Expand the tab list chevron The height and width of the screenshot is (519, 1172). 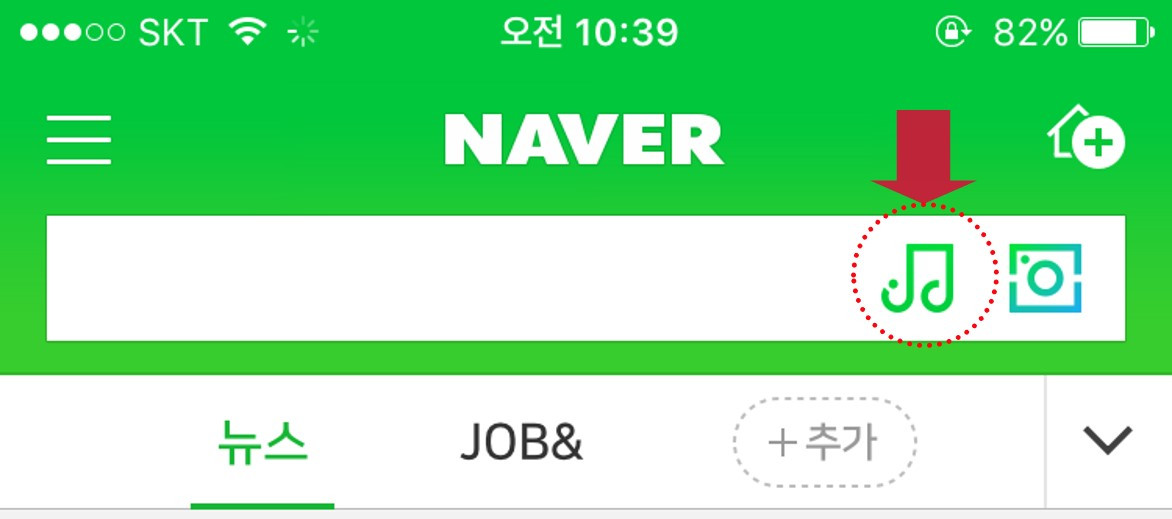[x=1108, y=440]
